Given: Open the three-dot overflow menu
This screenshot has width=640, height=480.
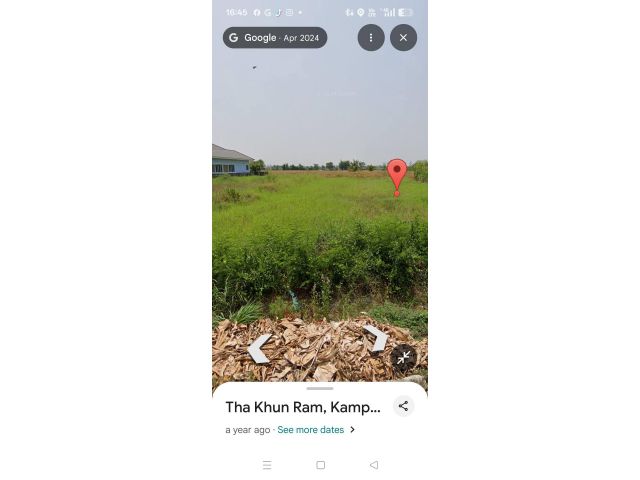Looking at the screenshot, I should coord(371,38).
